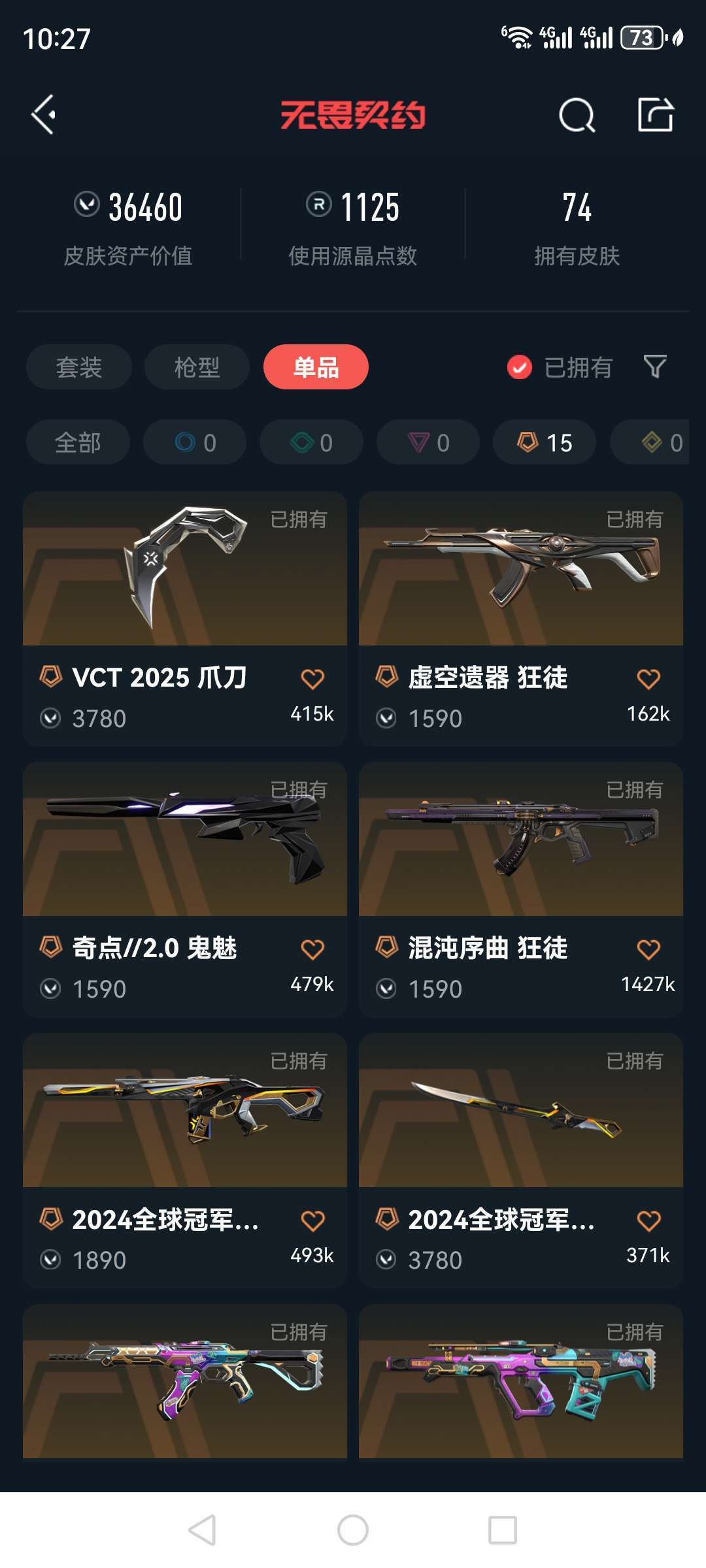Tap the system home button

click(x=353, y=1530)
